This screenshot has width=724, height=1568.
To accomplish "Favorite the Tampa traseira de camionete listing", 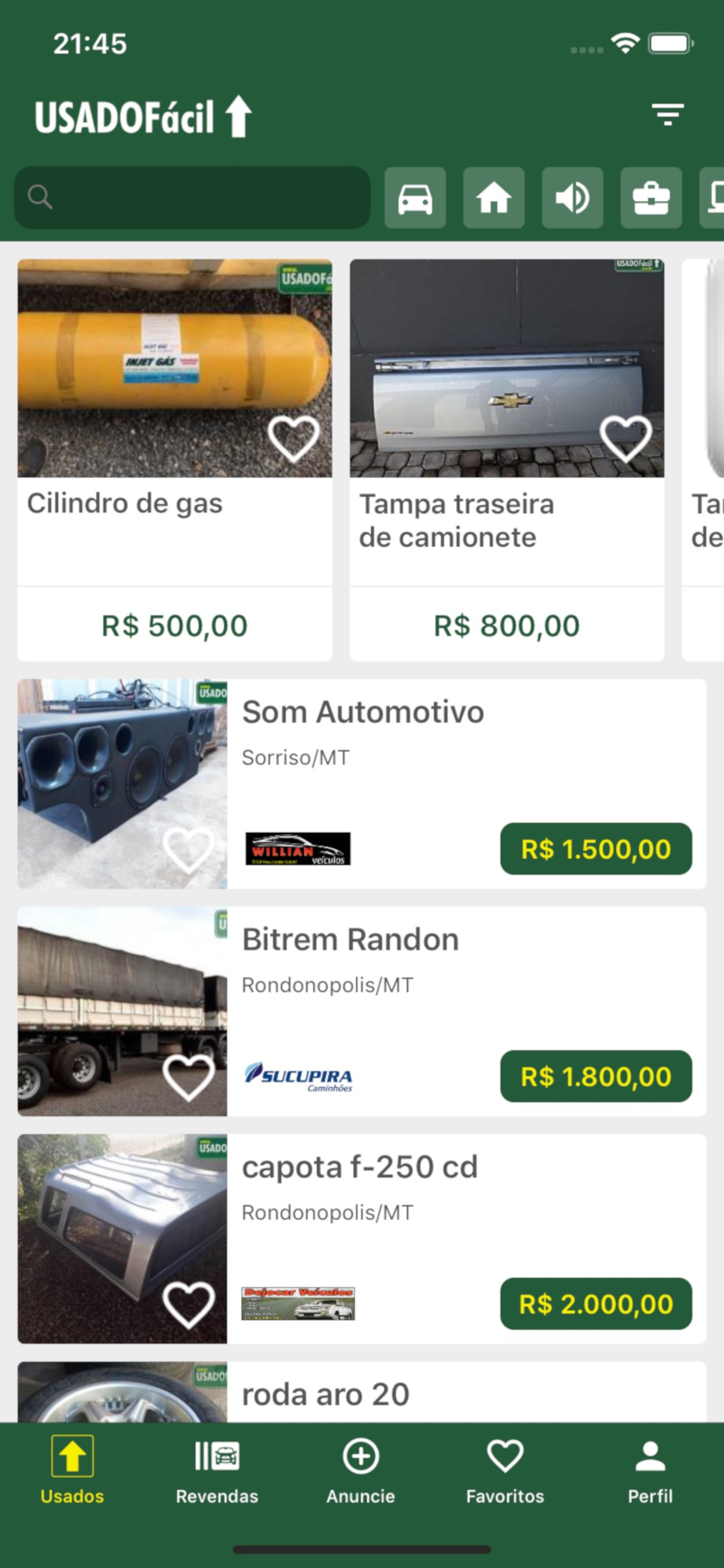I will pyautogui.click(x=625, y=439).
